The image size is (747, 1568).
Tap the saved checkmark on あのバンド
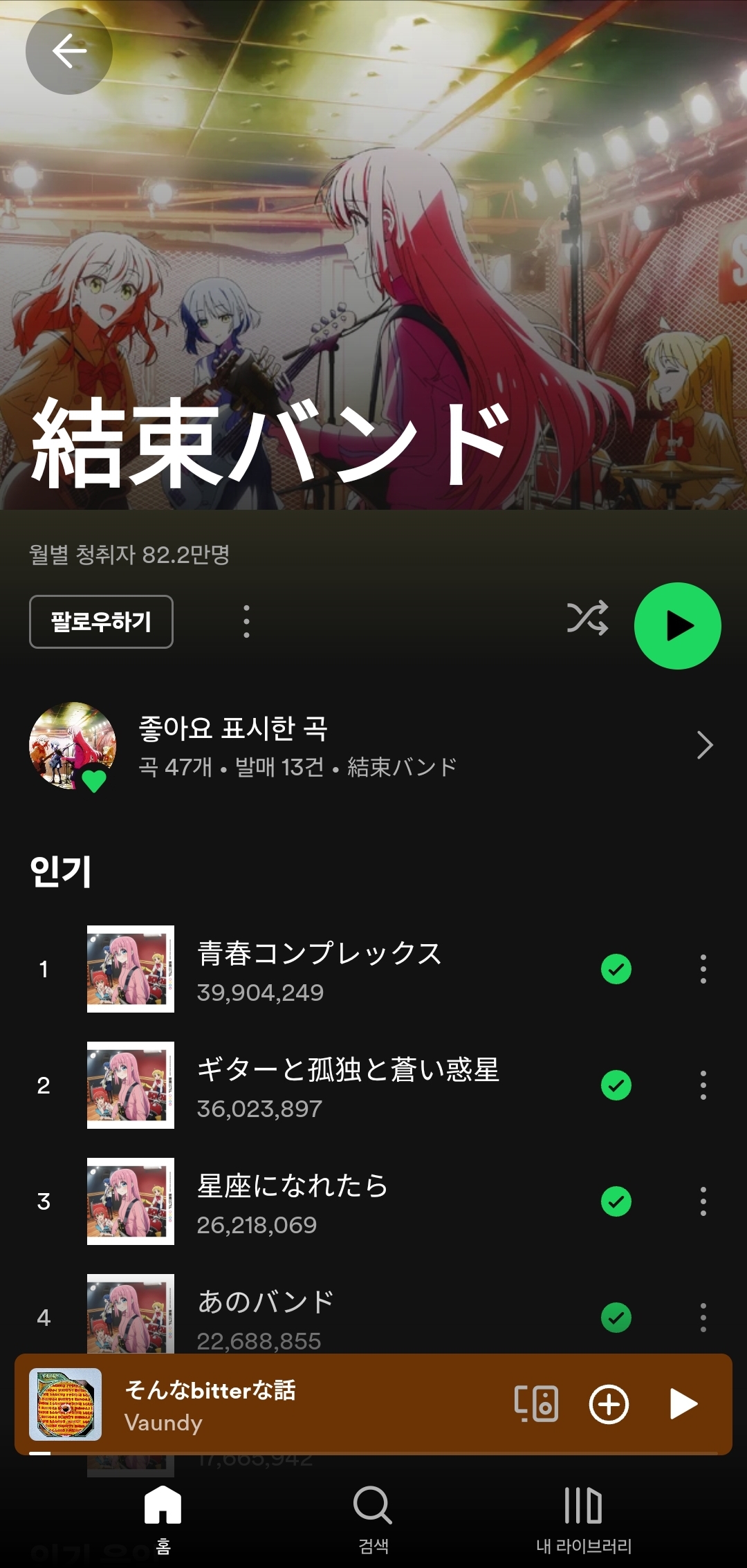pyautogui.click(x=616, y=1318)
